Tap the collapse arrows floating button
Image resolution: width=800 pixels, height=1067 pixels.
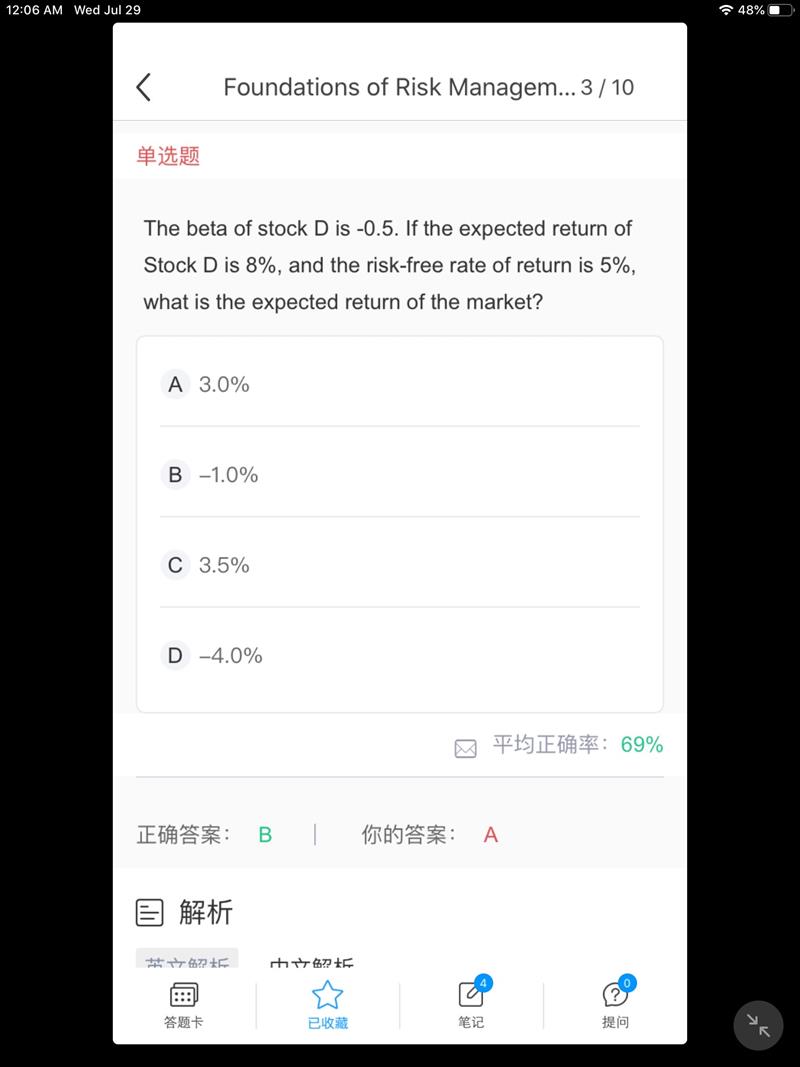click(x=759, y=1024)
